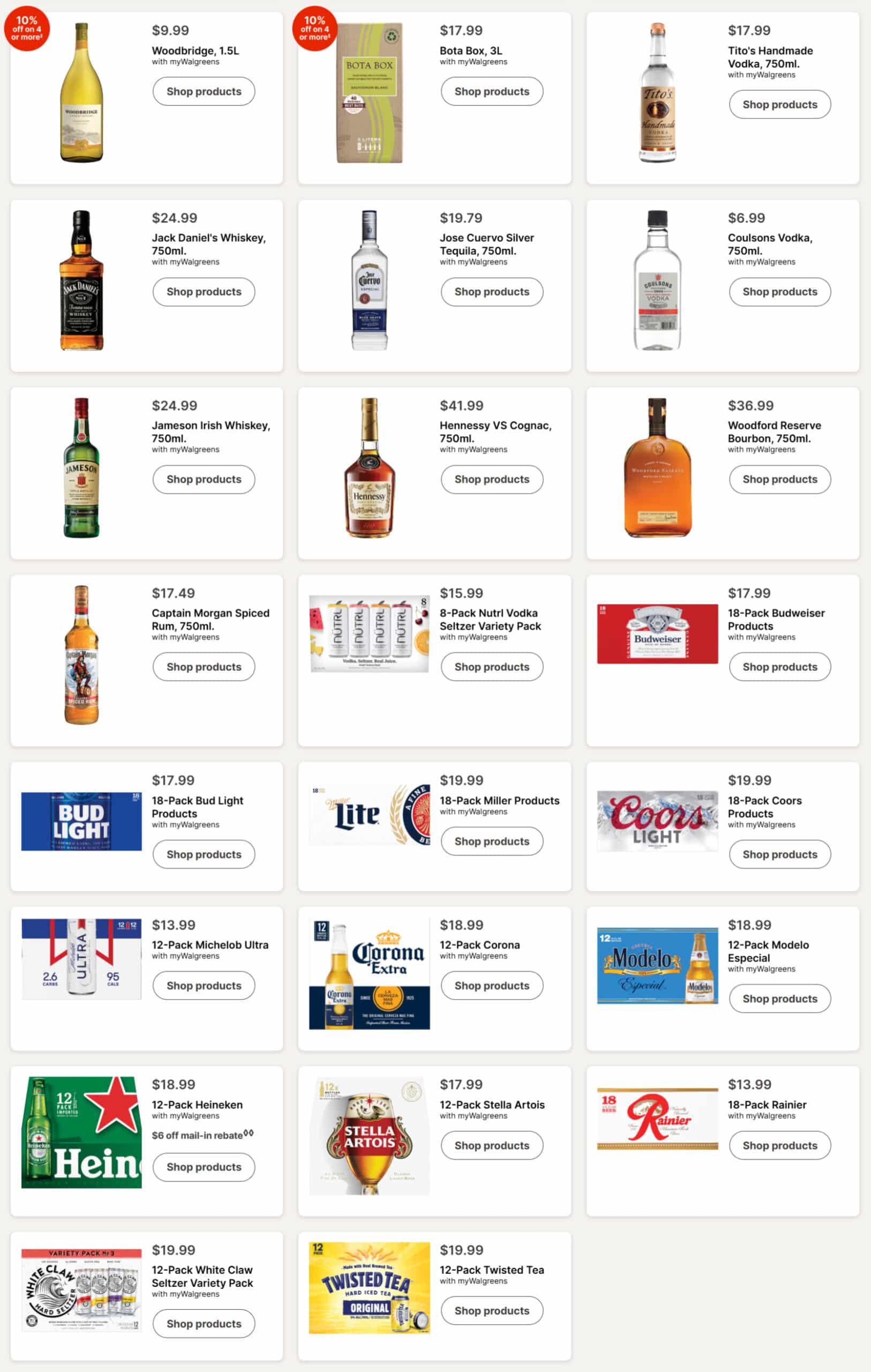The width and height of the screenshot is (871, 1372).
Task: Shop products for 12-Pack Corona
Action: click(x=492, y=985)
